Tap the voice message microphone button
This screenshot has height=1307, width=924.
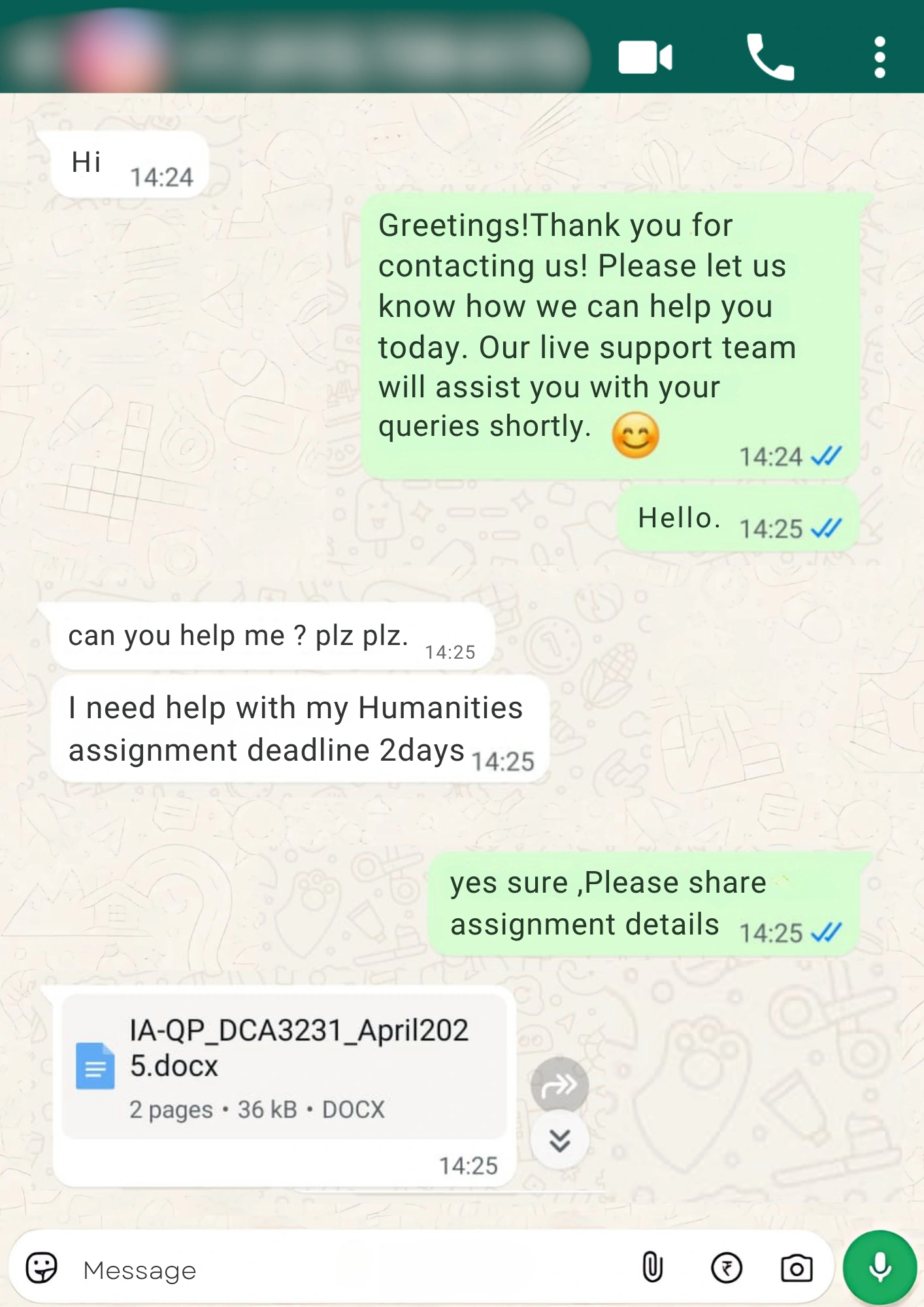click(x=880, y=1267)
